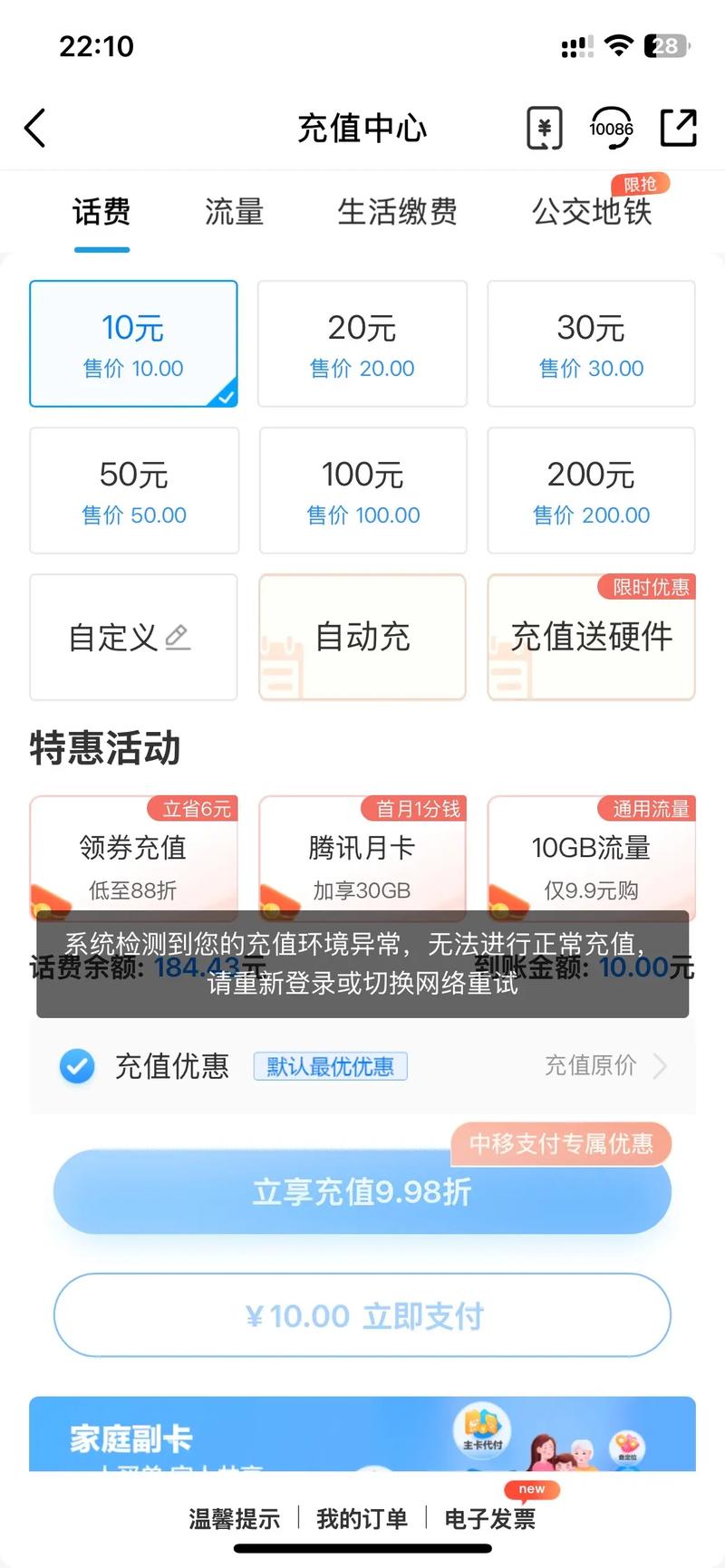
Task: Open the 自动充 auto recharge option
Action: [x=362, y=638]
